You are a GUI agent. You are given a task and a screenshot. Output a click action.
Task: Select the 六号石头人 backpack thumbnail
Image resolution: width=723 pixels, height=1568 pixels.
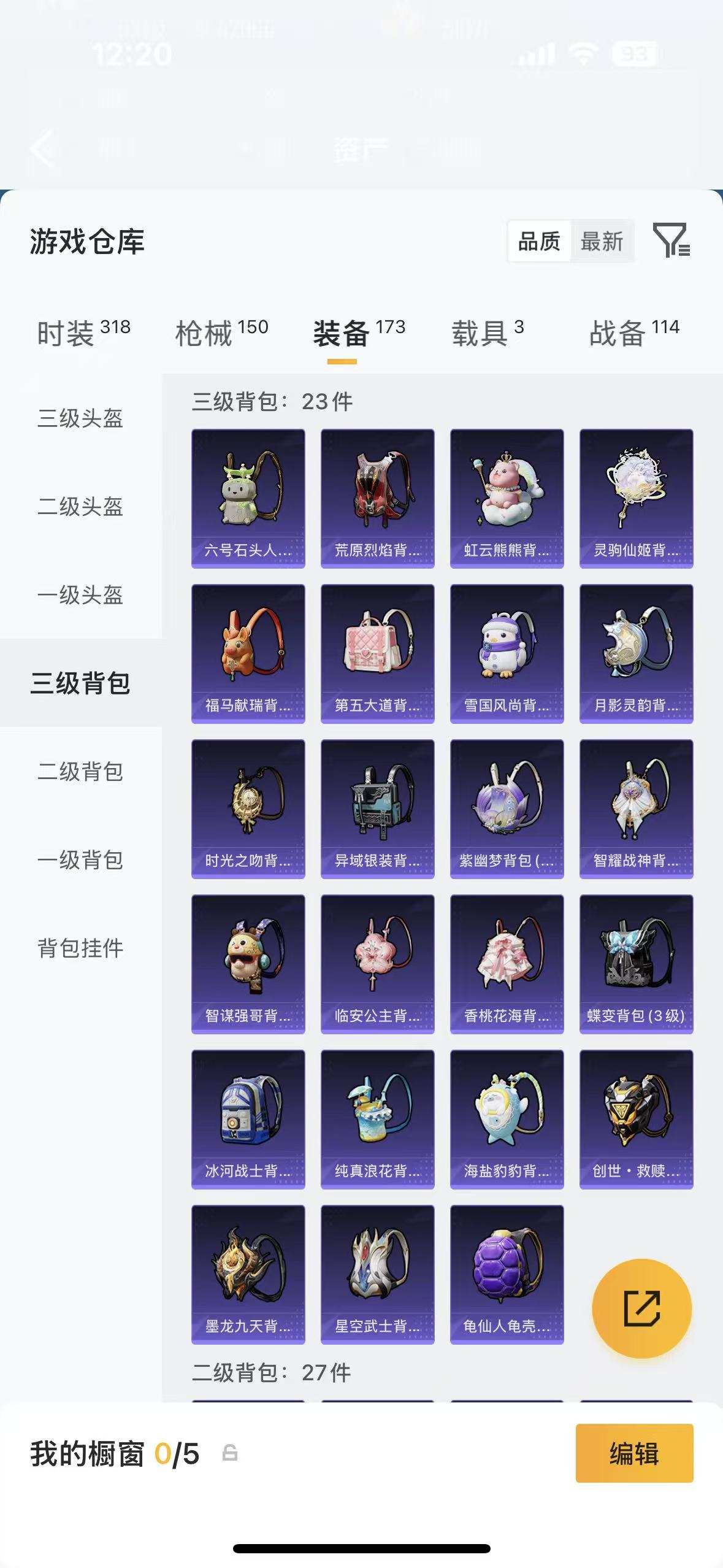(x=248, y=496)
